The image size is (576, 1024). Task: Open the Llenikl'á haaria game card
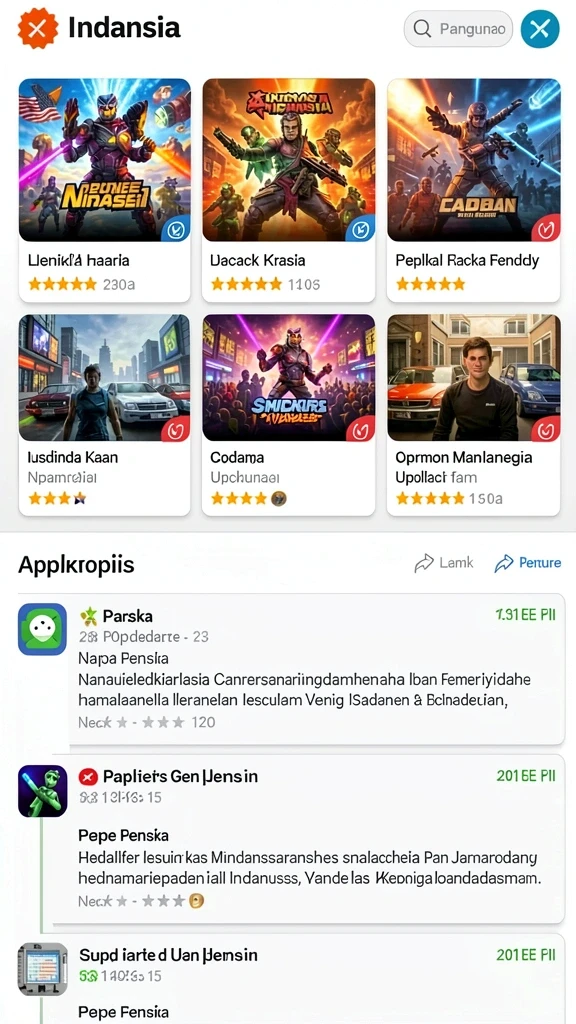pyautogui.click(x=104, y=190)
